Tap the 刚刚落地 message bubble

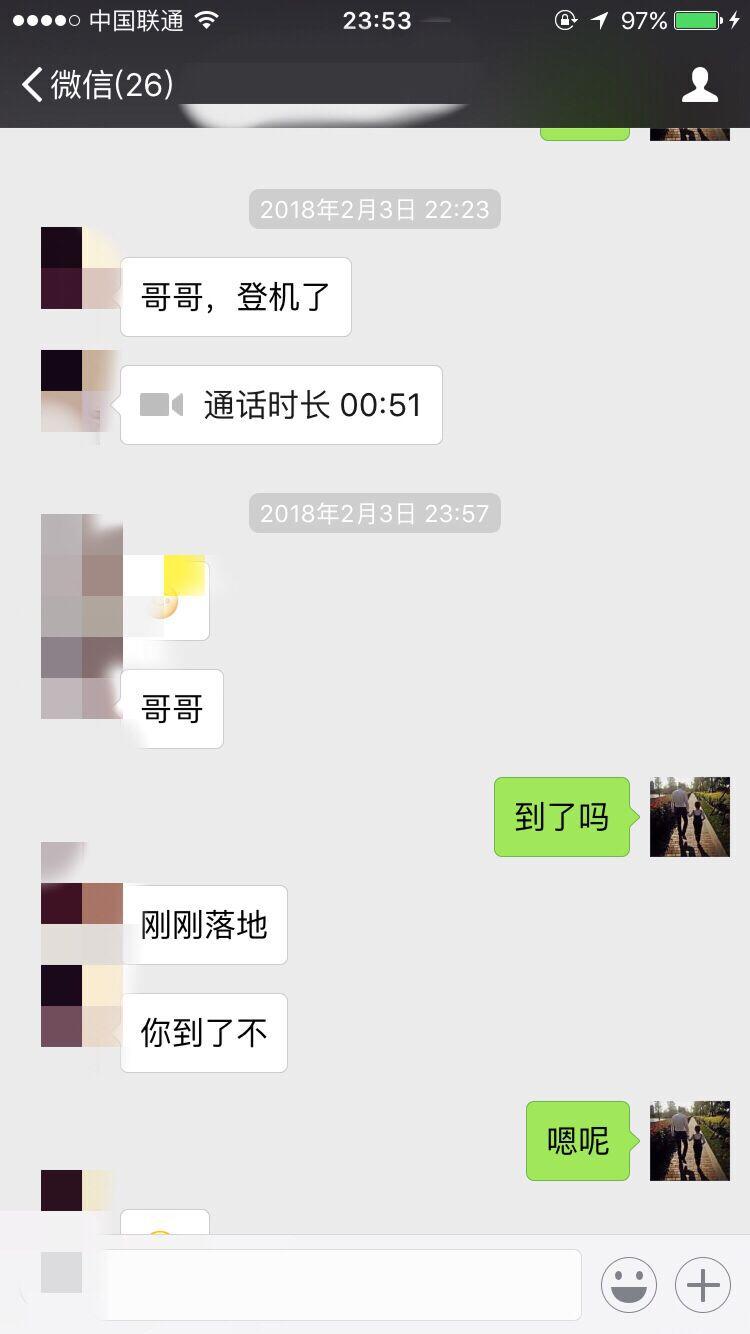(204, 925)
